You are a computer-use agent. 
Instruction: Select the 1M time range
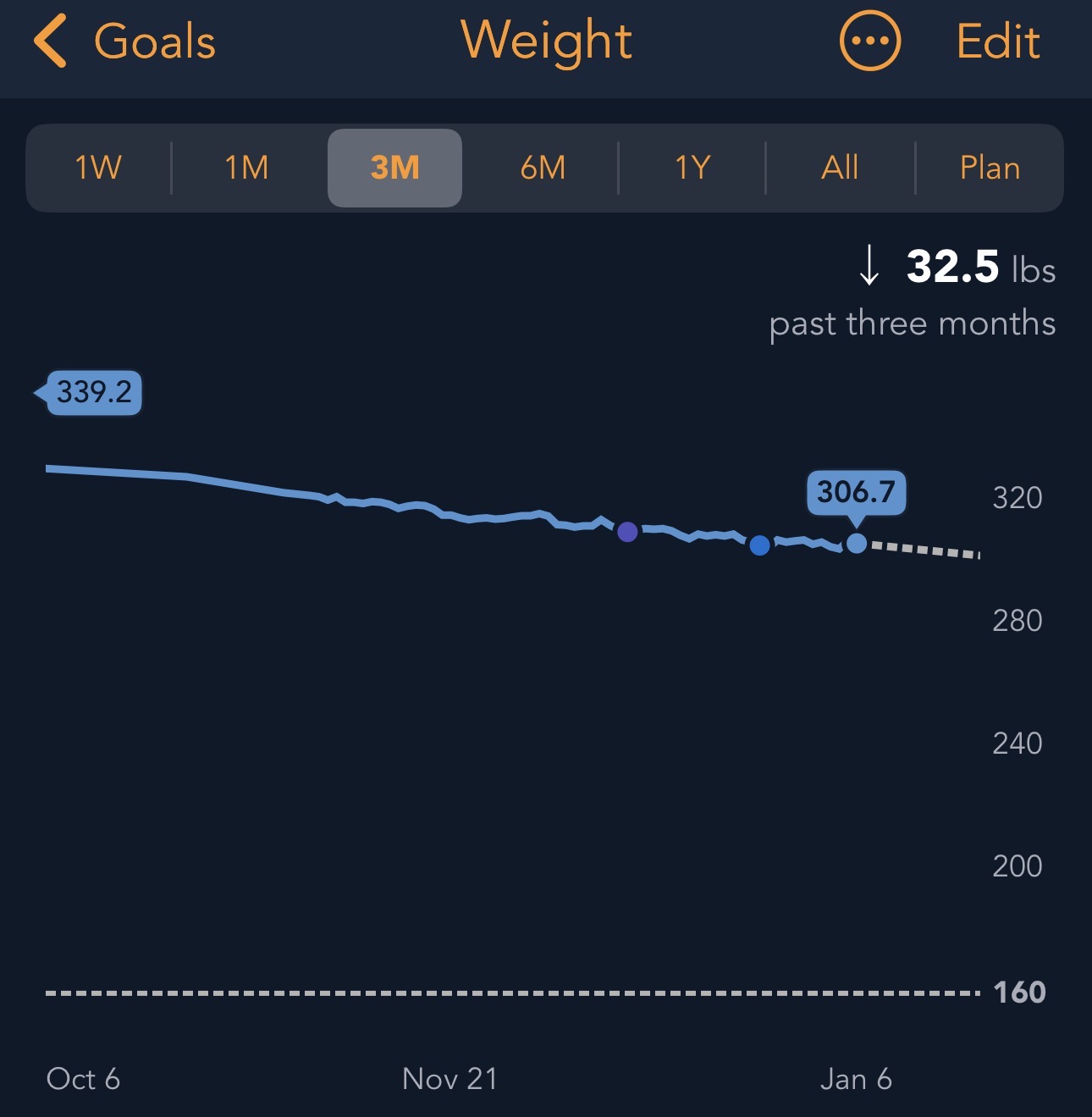(x=246, y=168)
